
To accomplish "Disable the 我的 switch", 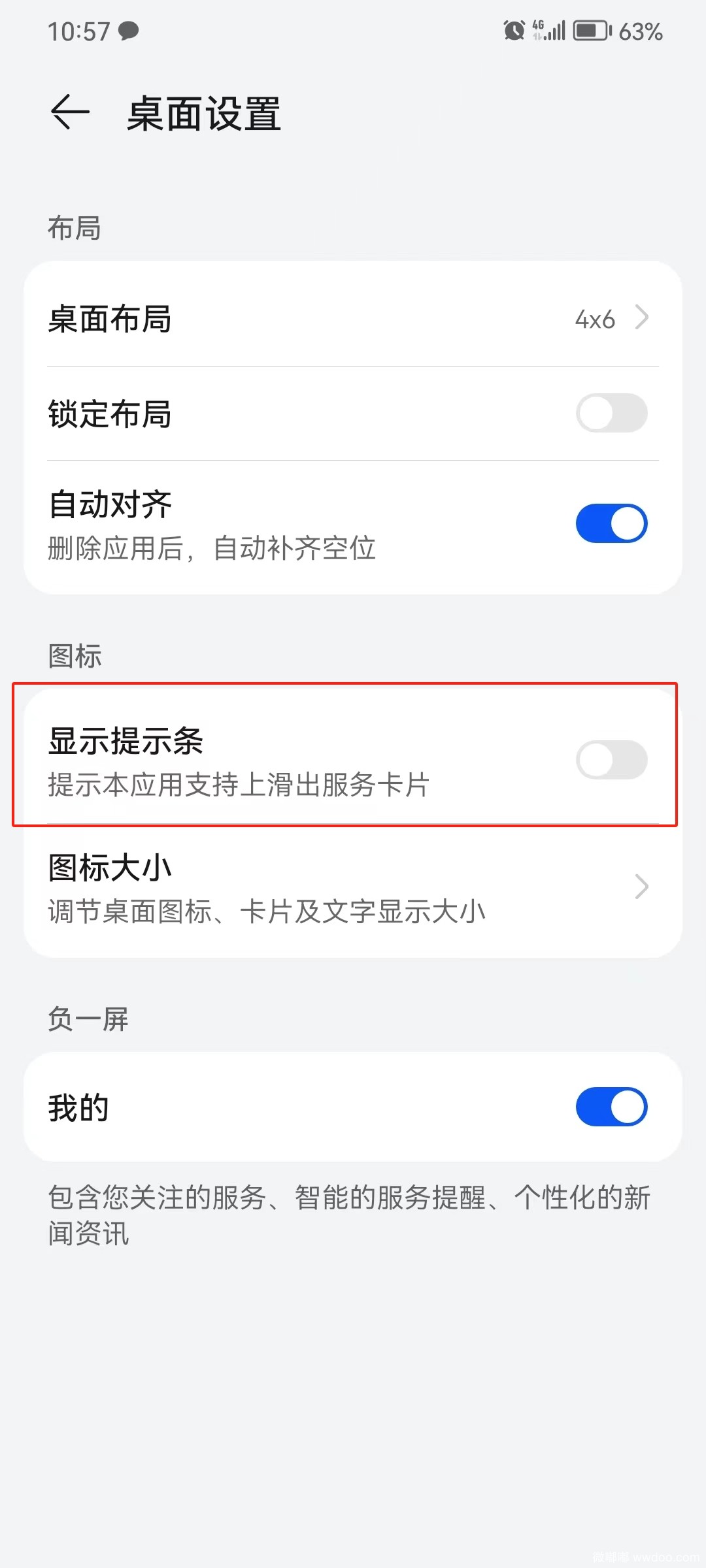I will [611, 1107].
